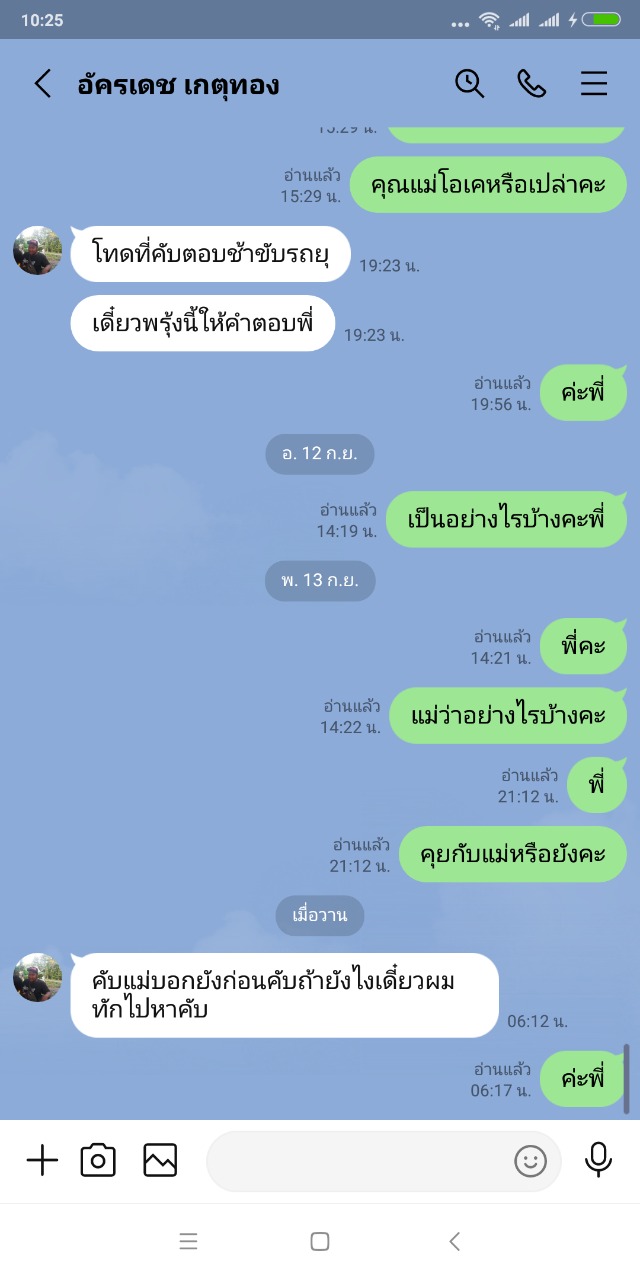Go back to the chat list
This screenshot has width=640, height=1280.
[42, 84]
